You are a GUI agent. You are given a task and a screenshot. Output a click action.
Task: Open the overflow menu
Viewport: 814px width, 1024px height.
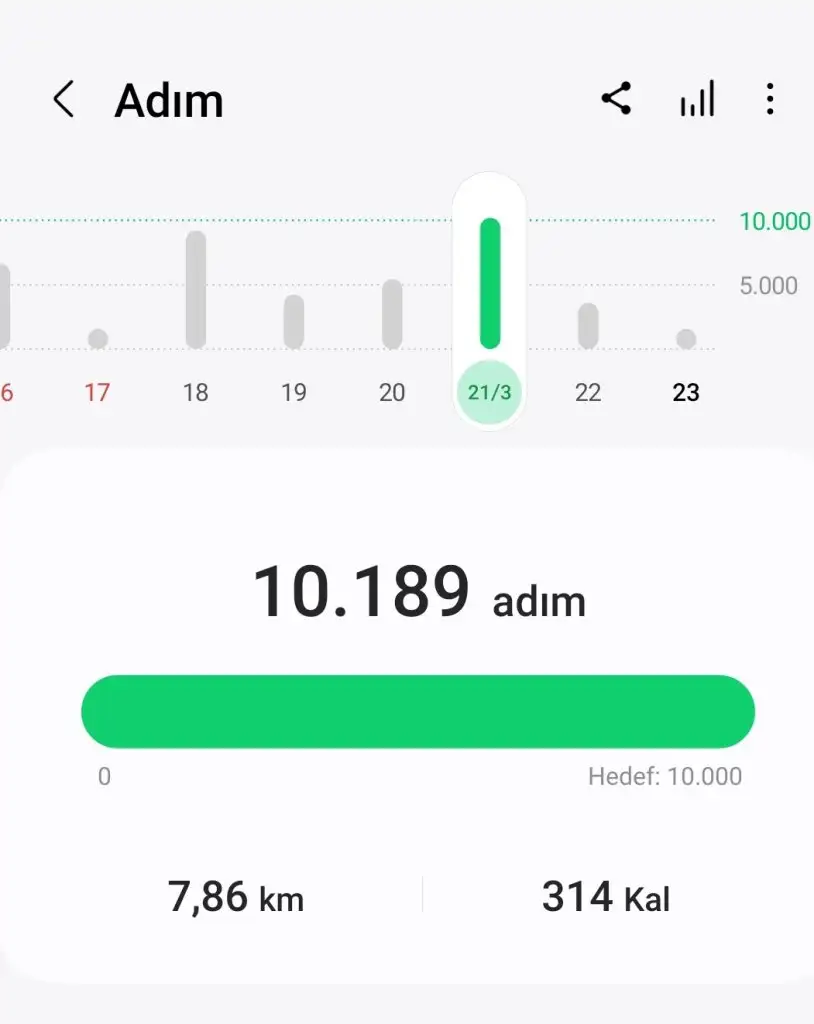[769, 99]
